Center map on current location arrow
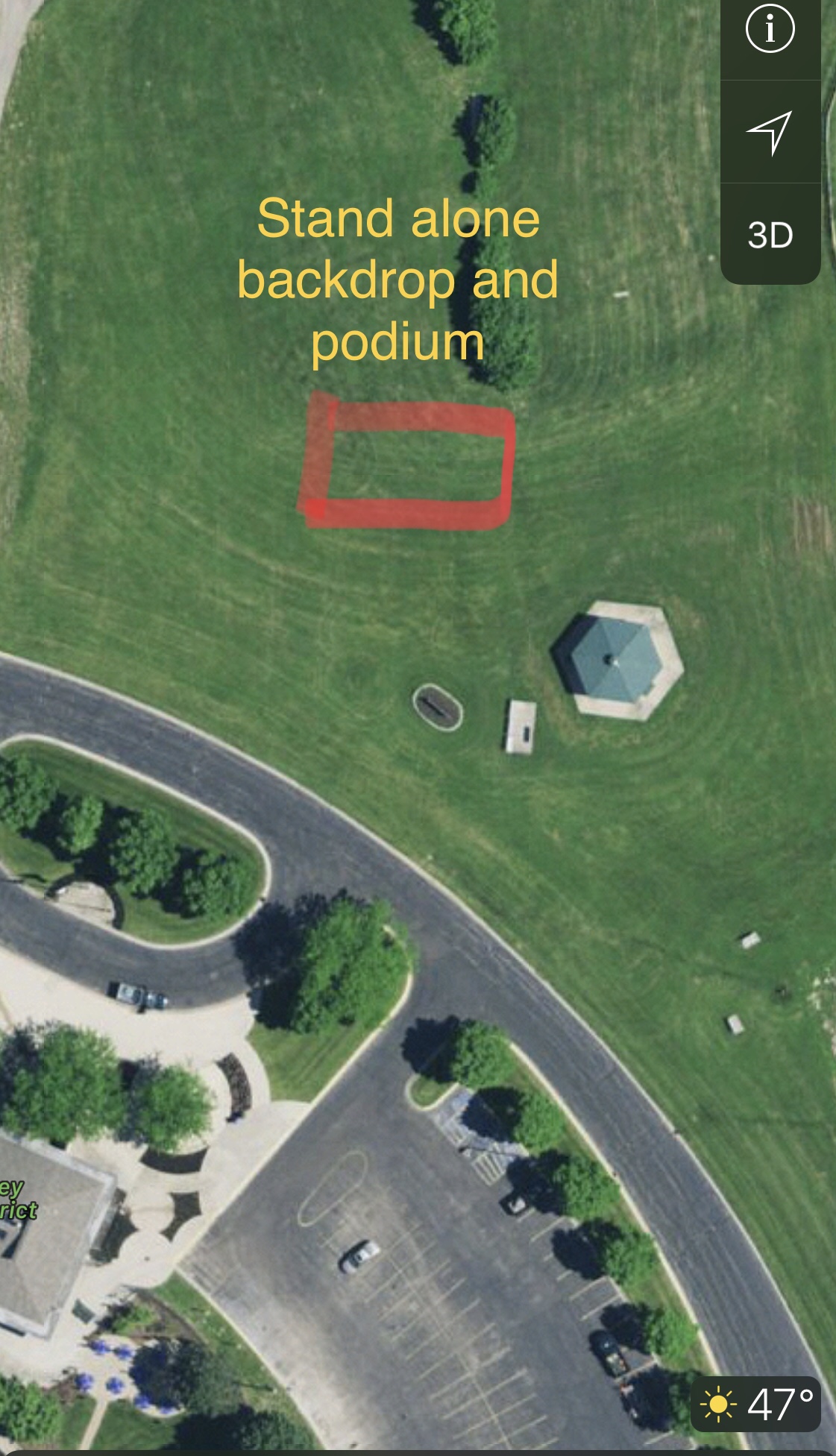 (770, 132)
